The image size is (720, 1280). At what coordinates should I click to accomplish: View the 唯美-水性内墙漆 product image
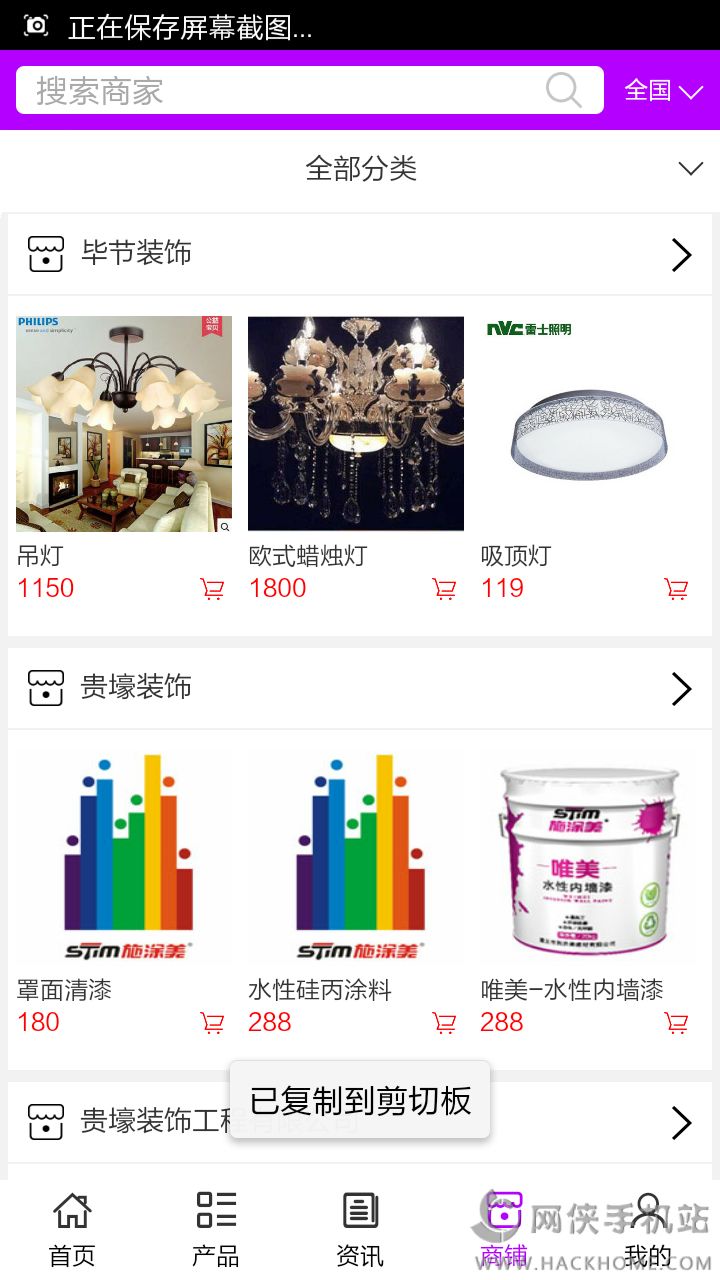[588, 858]
